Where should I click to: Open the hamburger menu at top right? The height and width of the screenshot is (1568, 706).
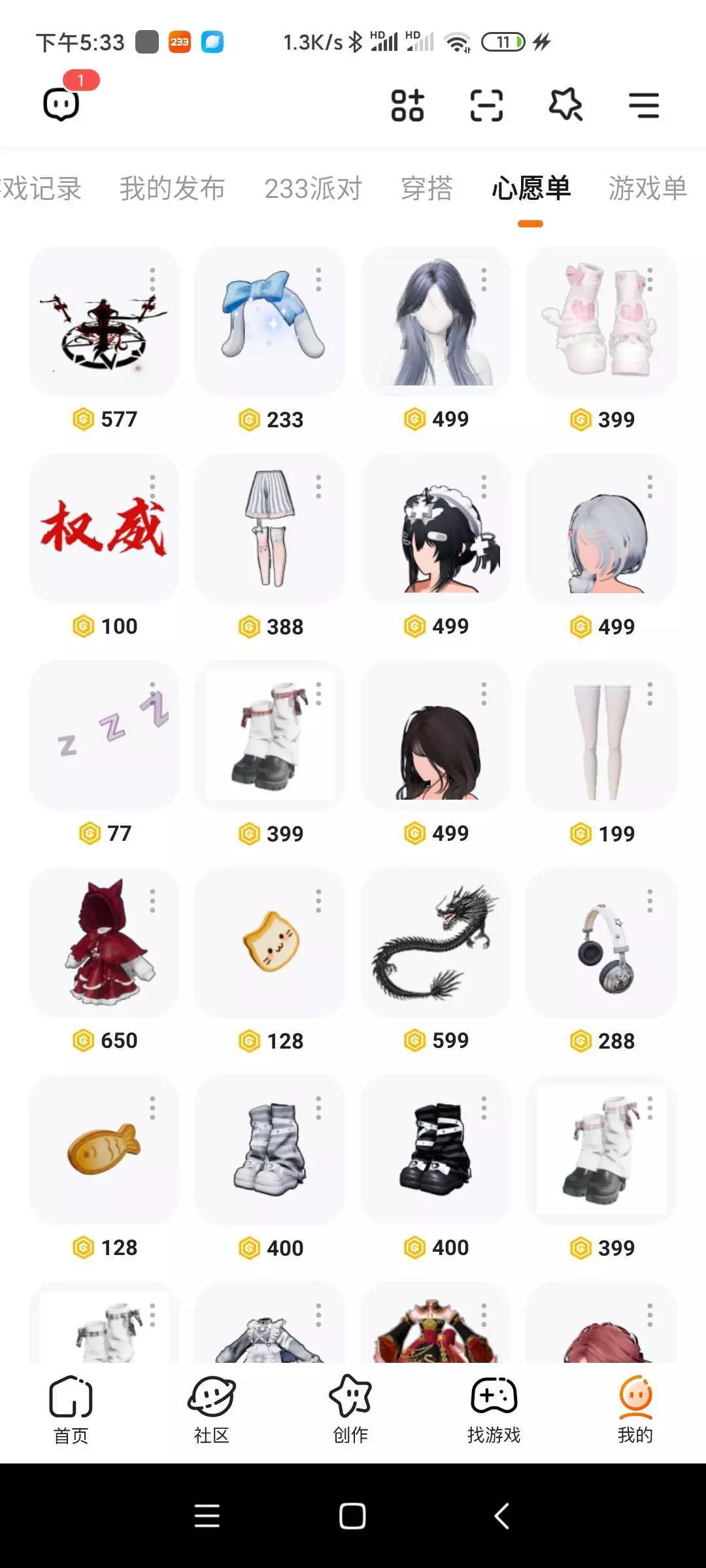644,105
